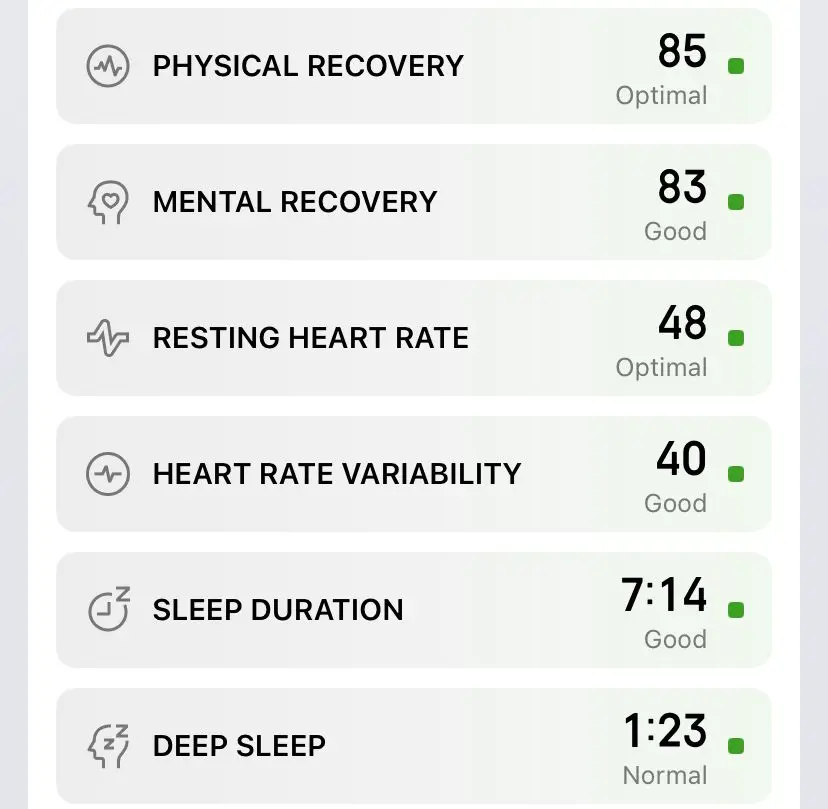Select the Resting Heart Rate row
828x809 pixels.
point(413,338)
